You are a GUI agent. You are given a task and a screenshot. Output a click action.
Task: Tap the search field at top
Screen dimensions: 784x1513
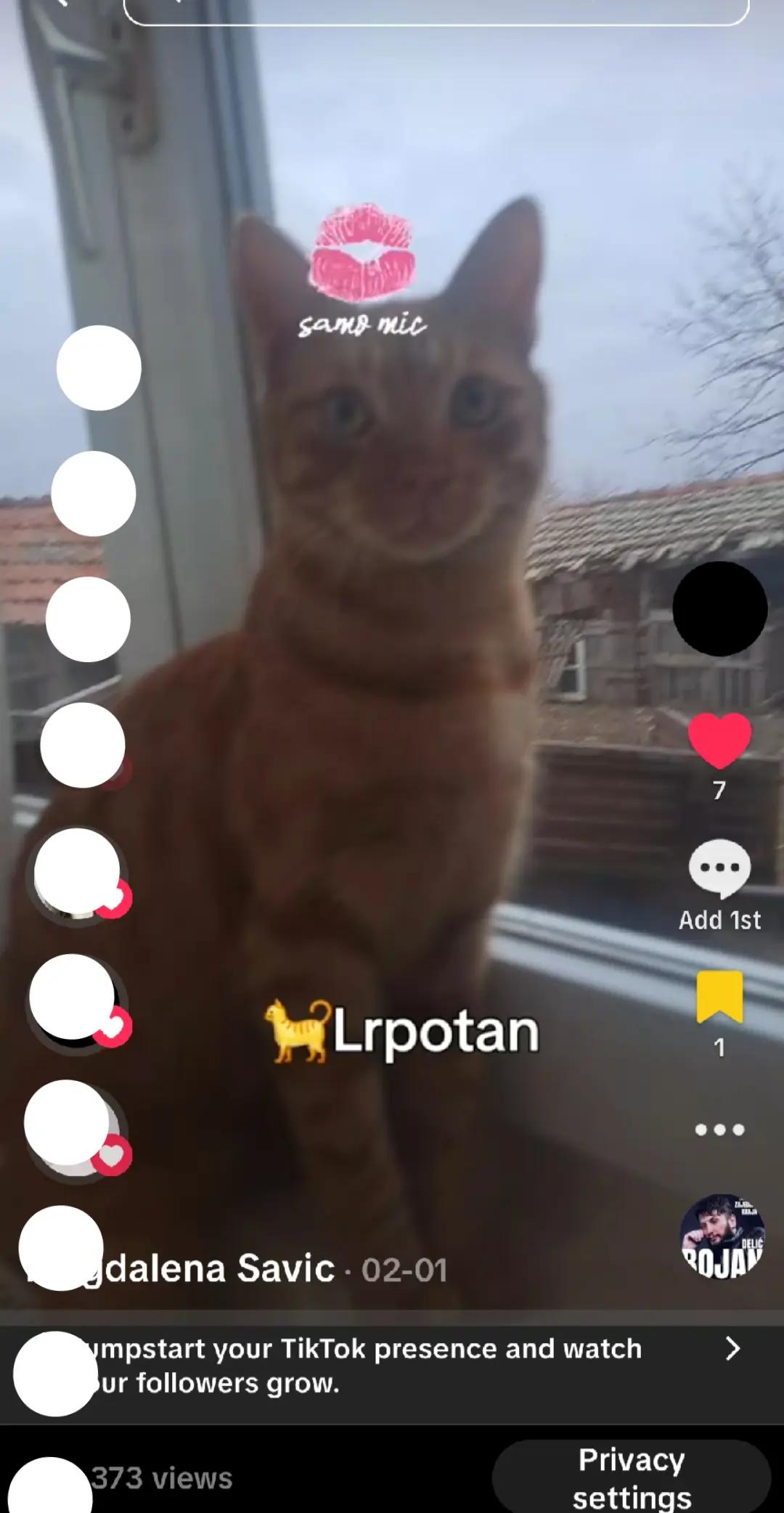436,10
